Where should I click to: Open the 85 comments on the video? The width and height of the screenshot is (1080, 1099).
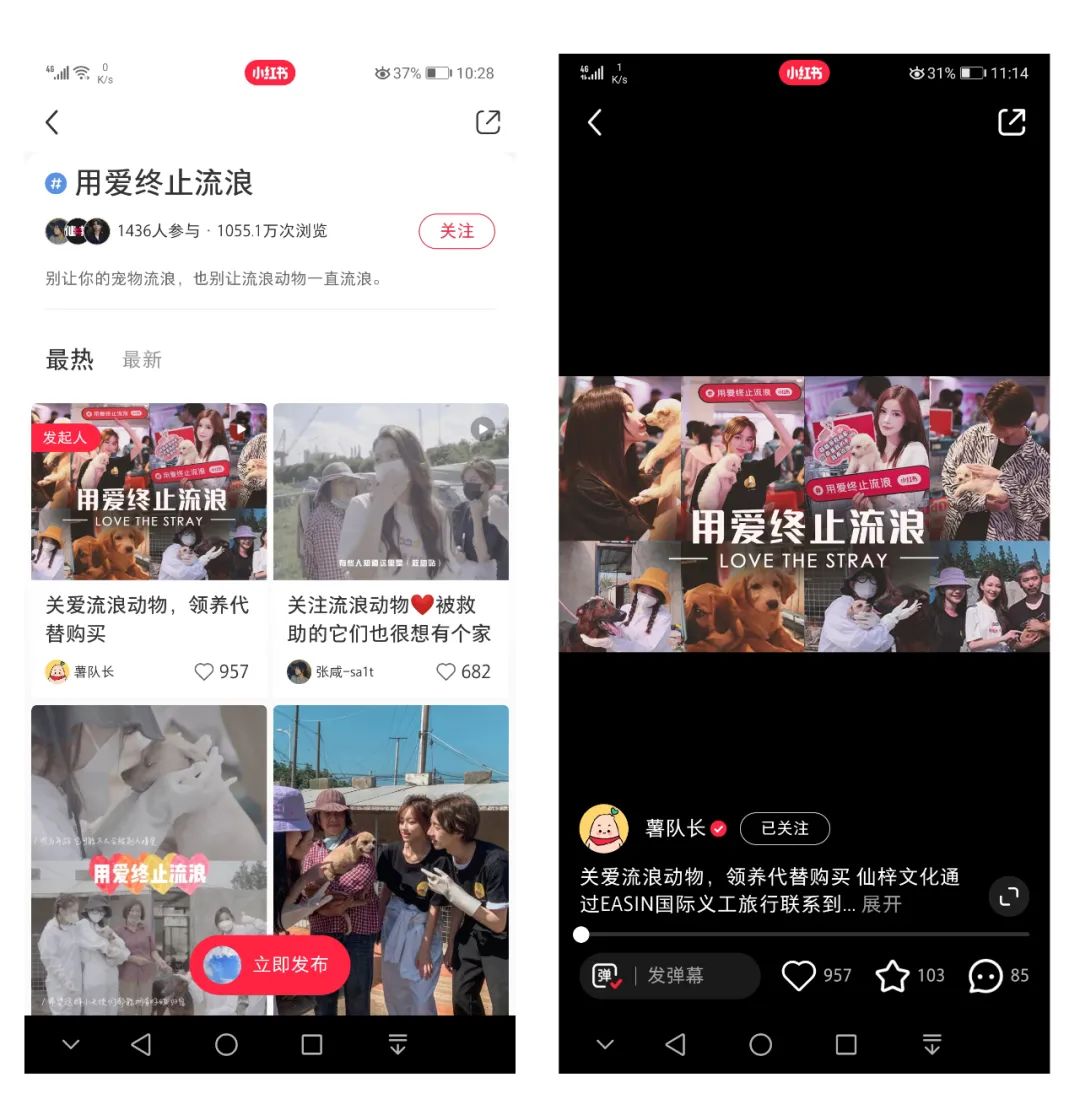click(985, 976)
